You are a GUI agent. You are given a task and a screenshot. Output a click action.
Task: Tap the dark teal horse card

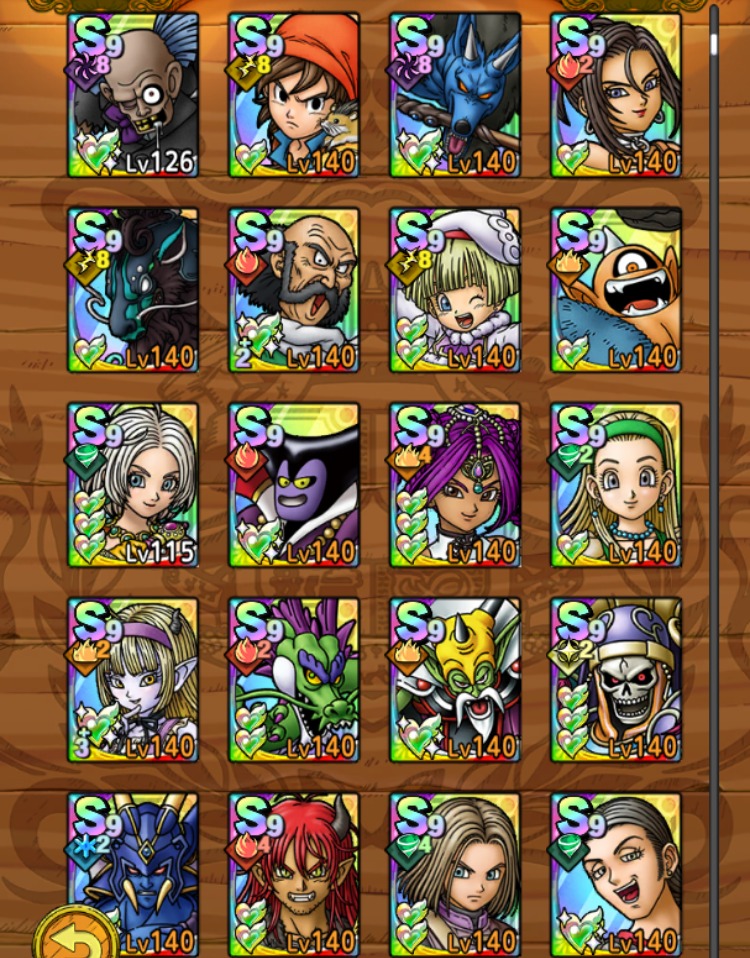(134, 290)
